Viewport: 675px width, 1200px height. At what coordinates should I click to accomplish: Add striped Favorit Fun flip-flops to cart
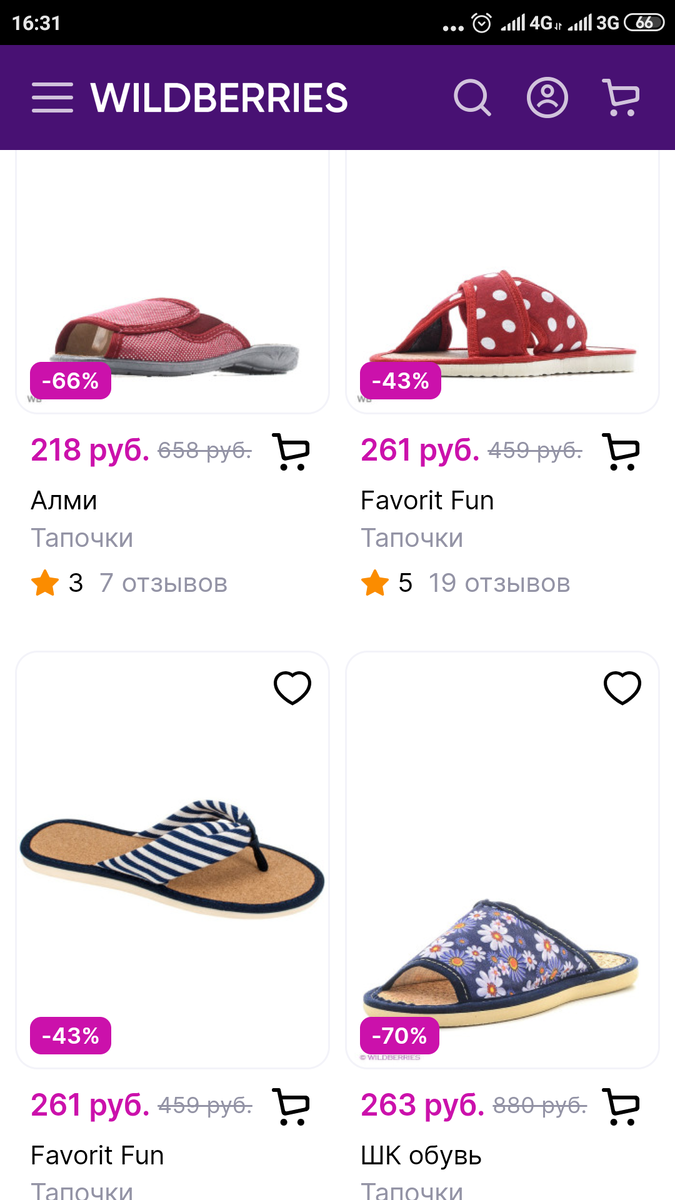pos(291,1106)
